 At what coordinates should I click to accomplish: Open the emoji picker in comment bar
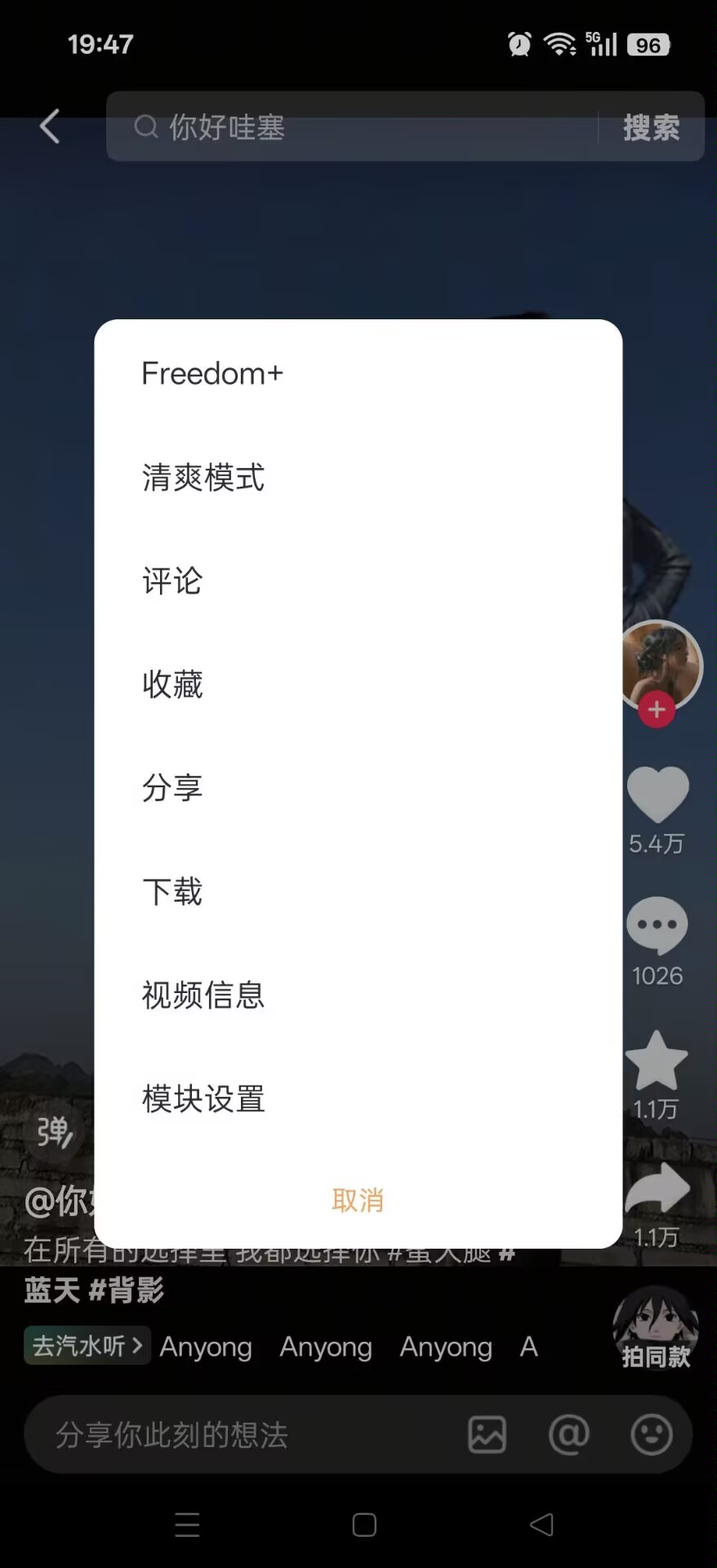pyautogui.click(x=651, y=1435)
